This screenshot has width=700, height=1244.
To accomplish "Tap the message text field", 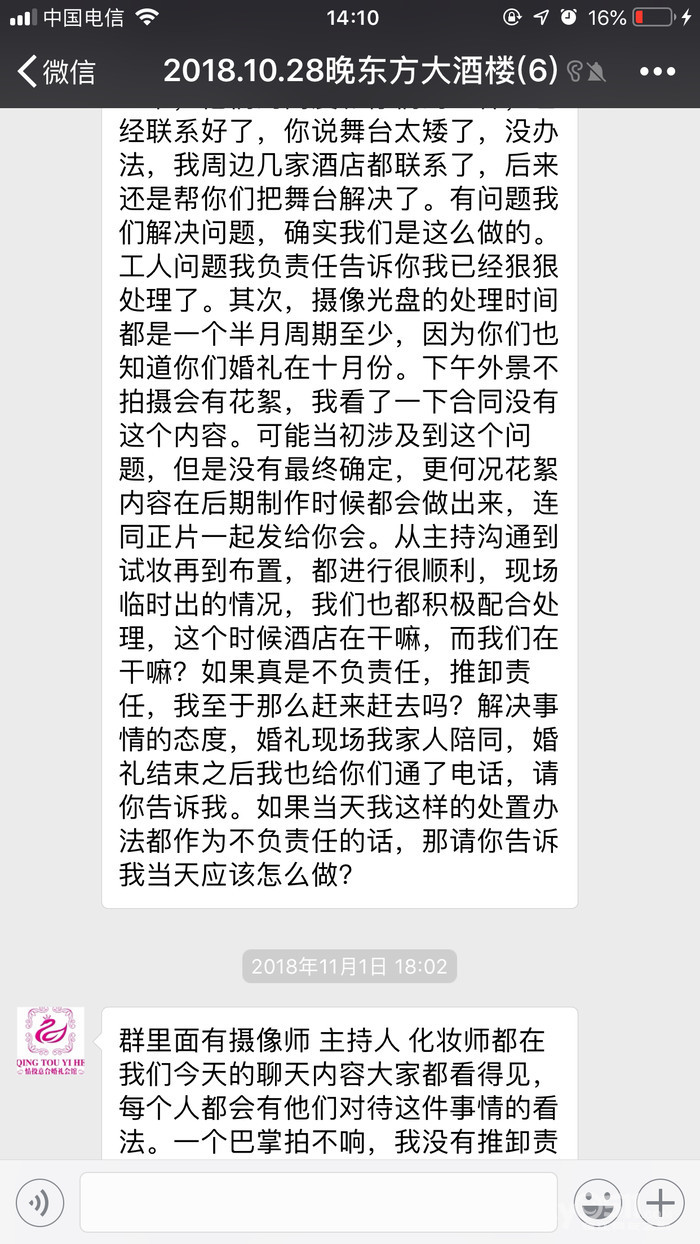I will coord(318,1202).
